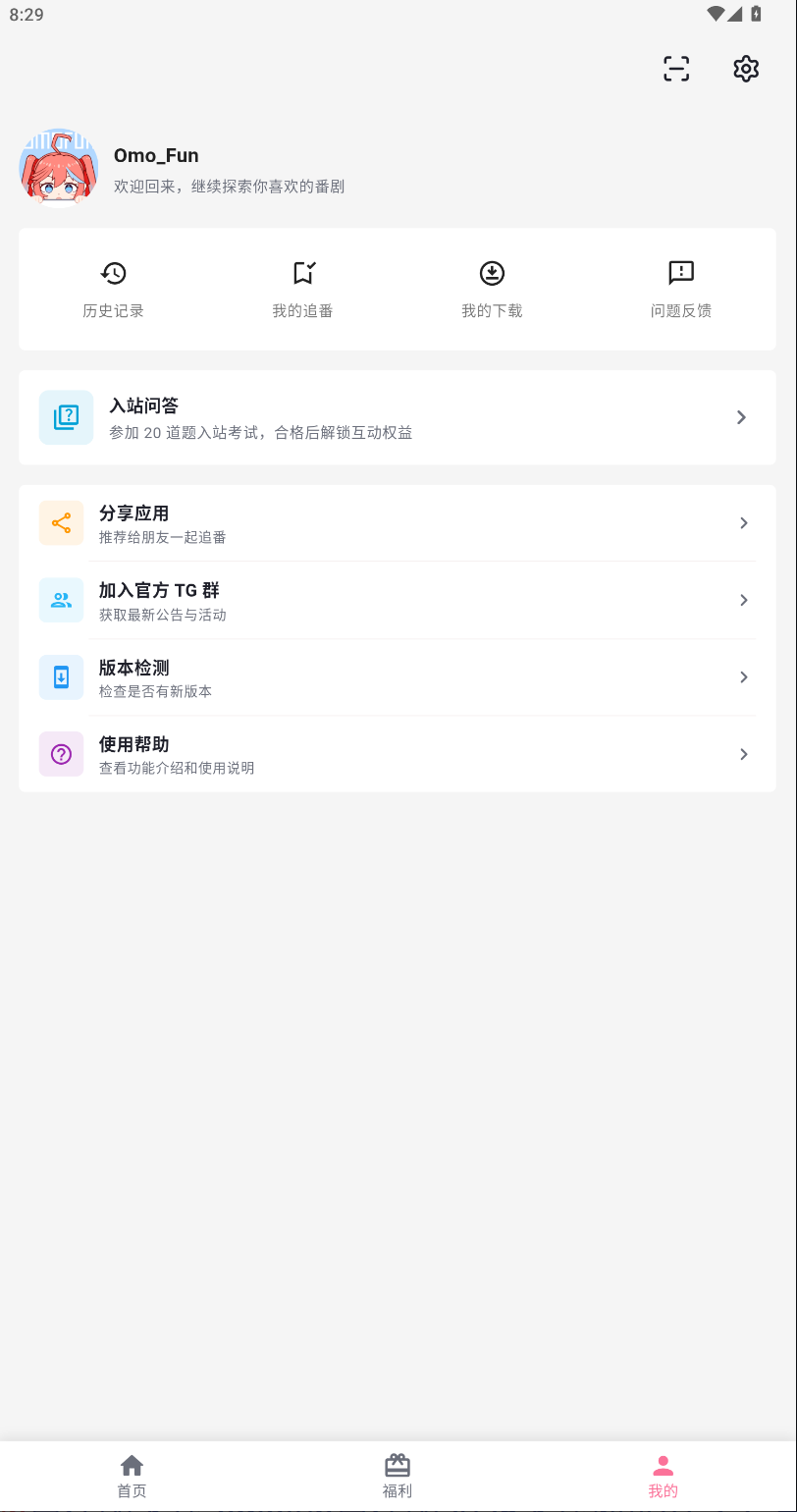
Task: Select the 我的追番 bookmark icon
Action: click(302, 273)
